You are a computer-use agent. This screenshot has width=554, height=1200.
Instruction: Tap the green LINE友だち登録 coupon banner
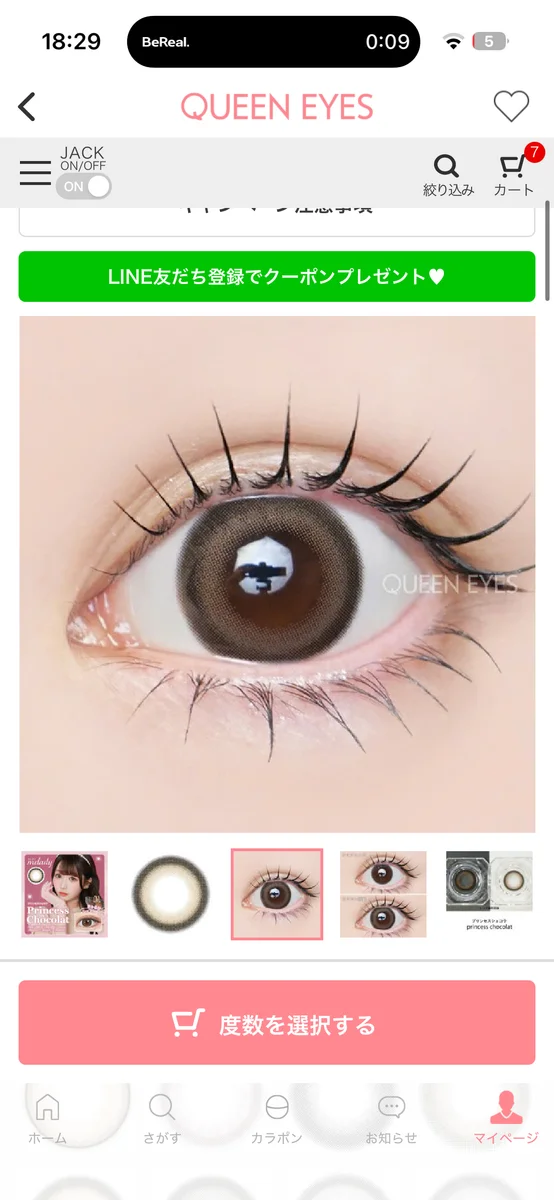tap(277, 276)
